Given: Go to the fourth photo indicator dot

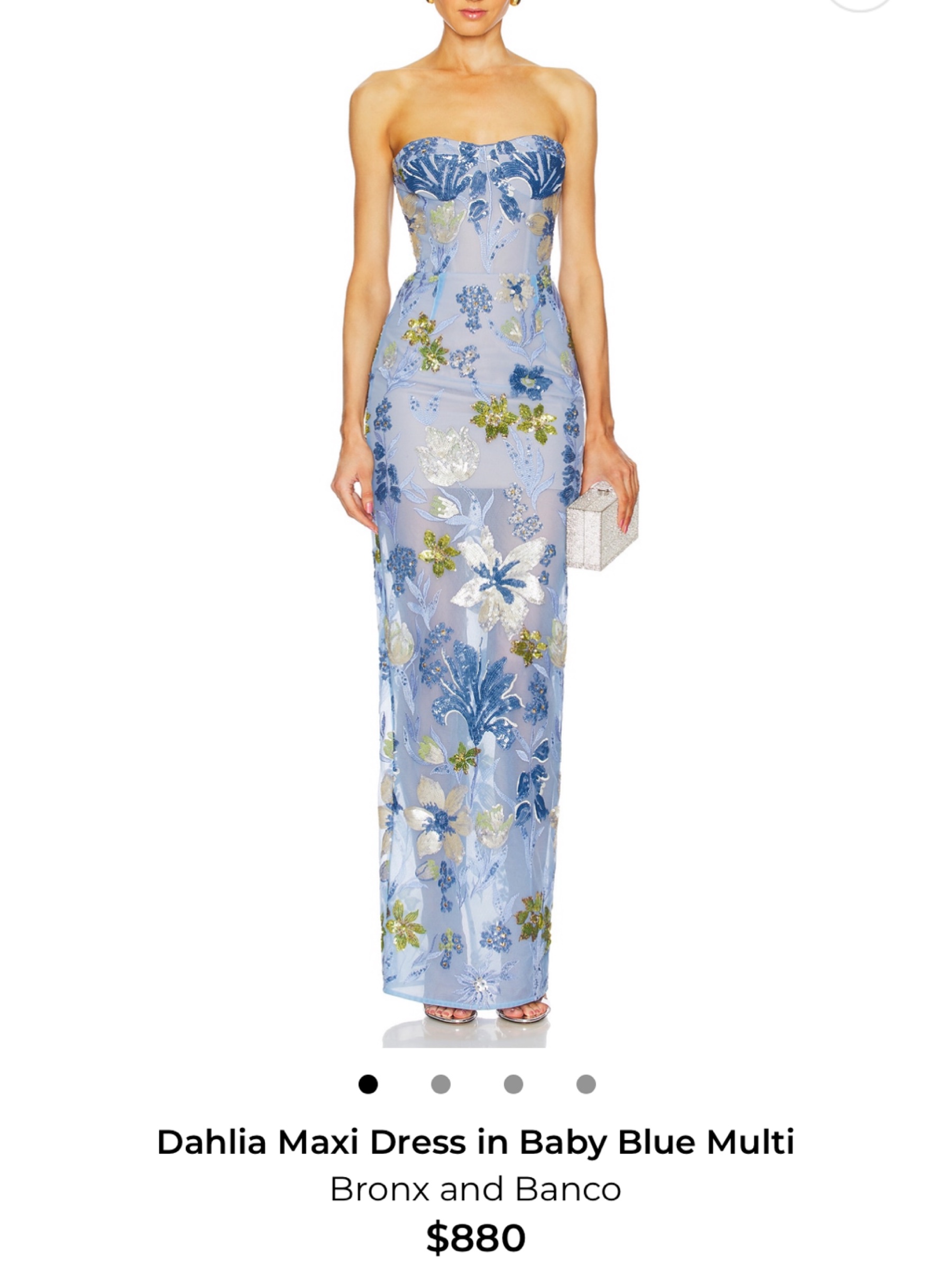Looking at the screenshot, I should pyautogui.click(x=586, y=1084).
